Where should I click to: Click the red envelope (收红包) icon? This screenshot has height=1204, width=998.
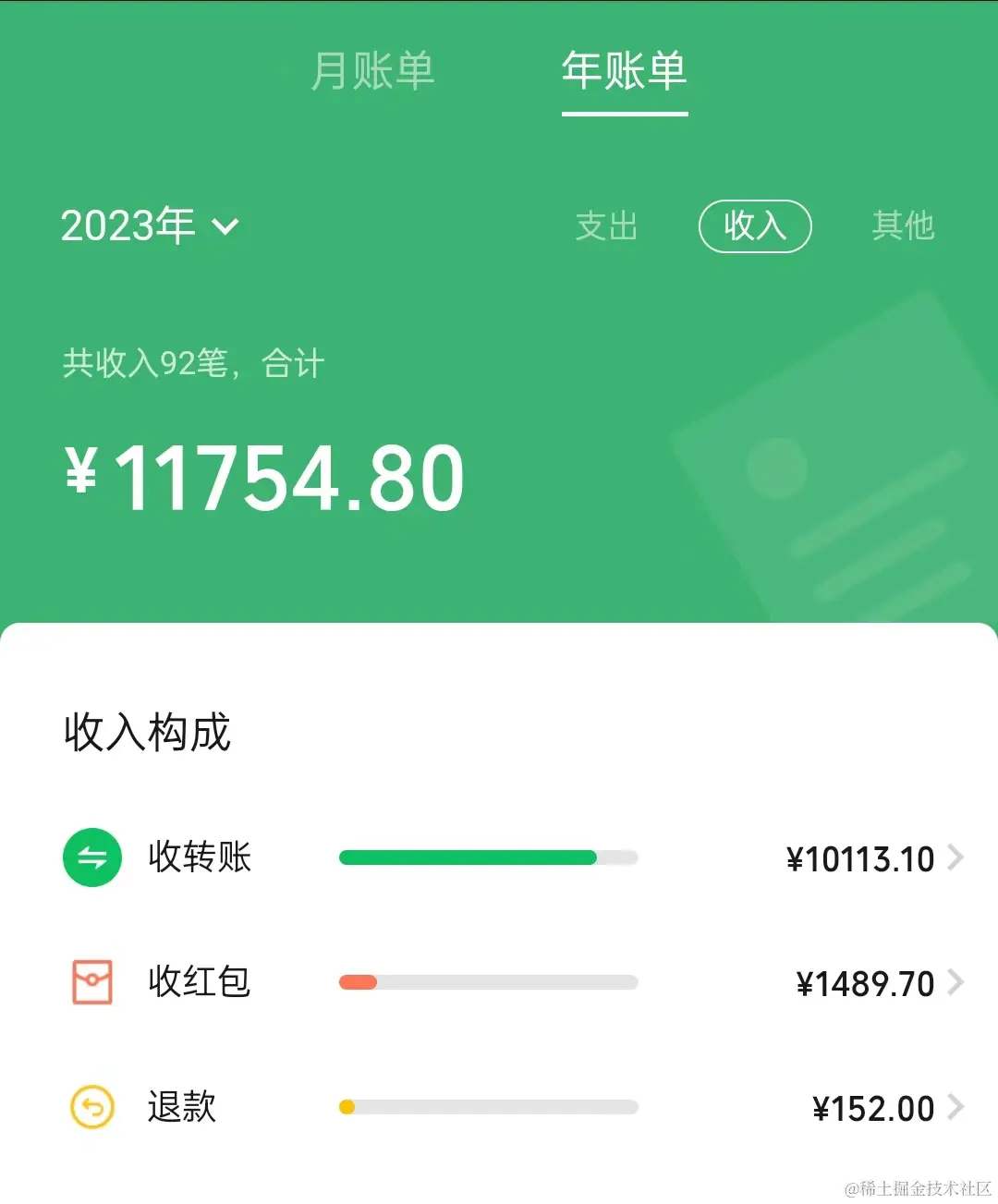91,982
